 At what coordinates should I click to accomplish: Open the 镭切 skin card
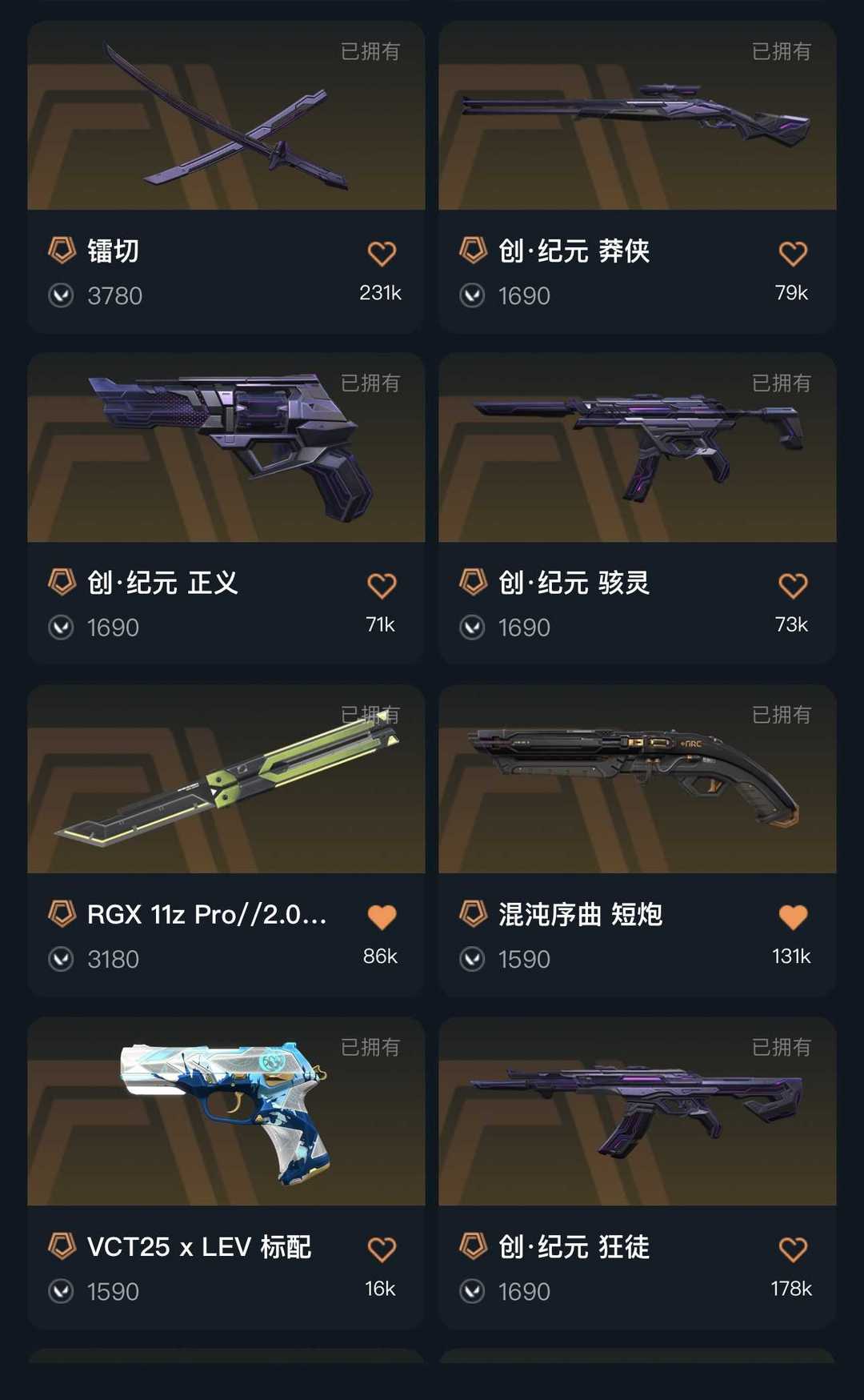click(x=226, y=177)
